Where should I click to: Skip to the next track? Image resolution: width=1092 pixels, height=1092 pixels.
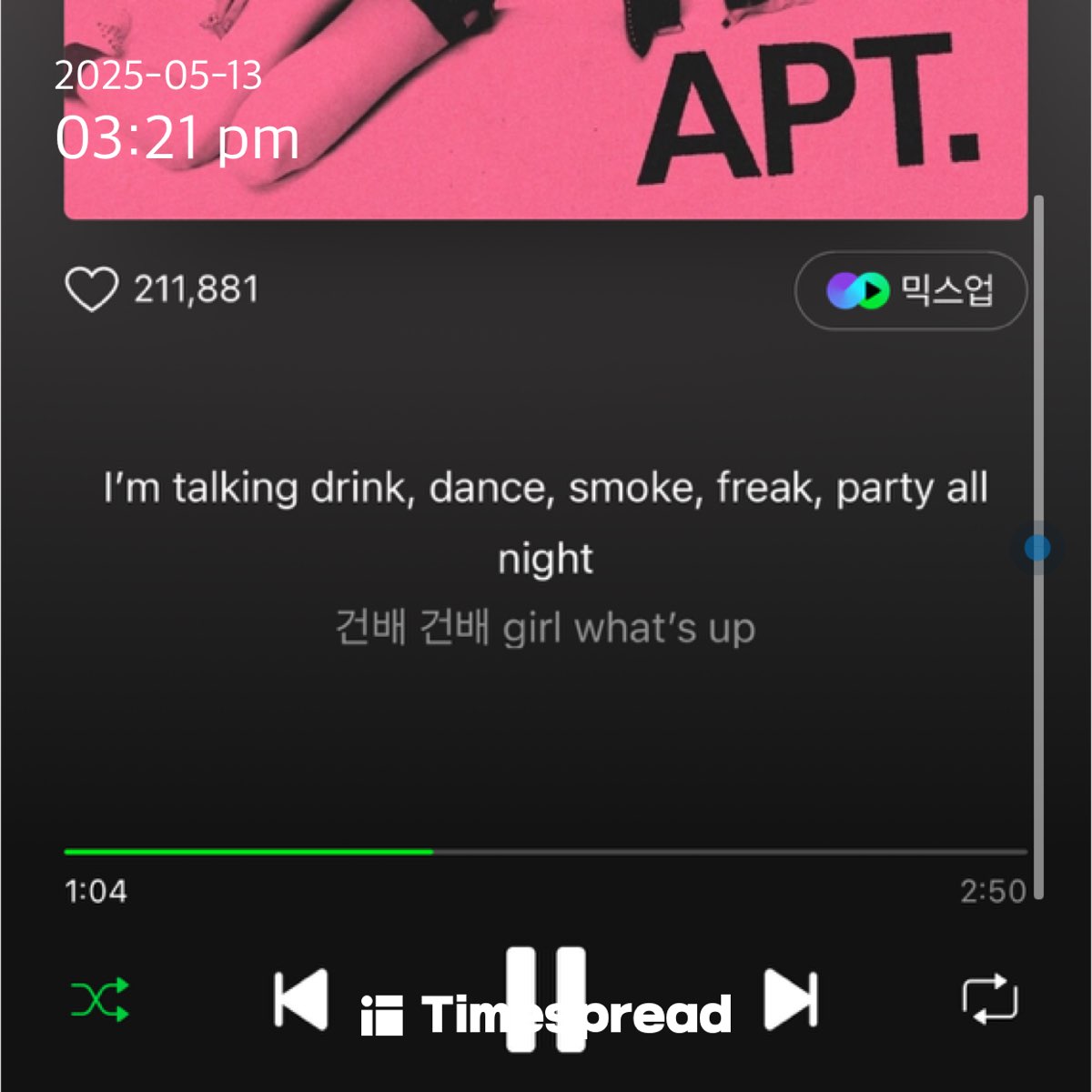click(791, 999)
